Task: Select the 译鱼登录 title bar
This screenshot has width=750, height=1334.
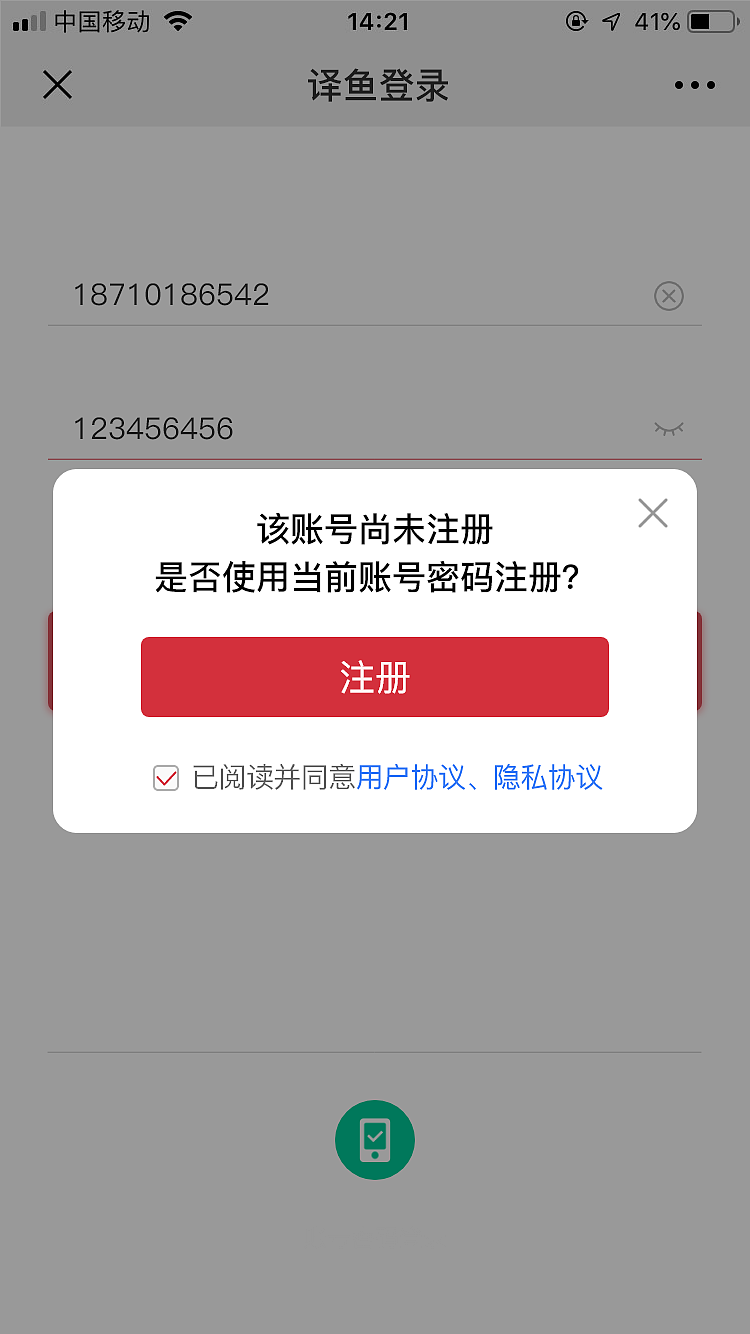Action: click(x=375, y=85)
